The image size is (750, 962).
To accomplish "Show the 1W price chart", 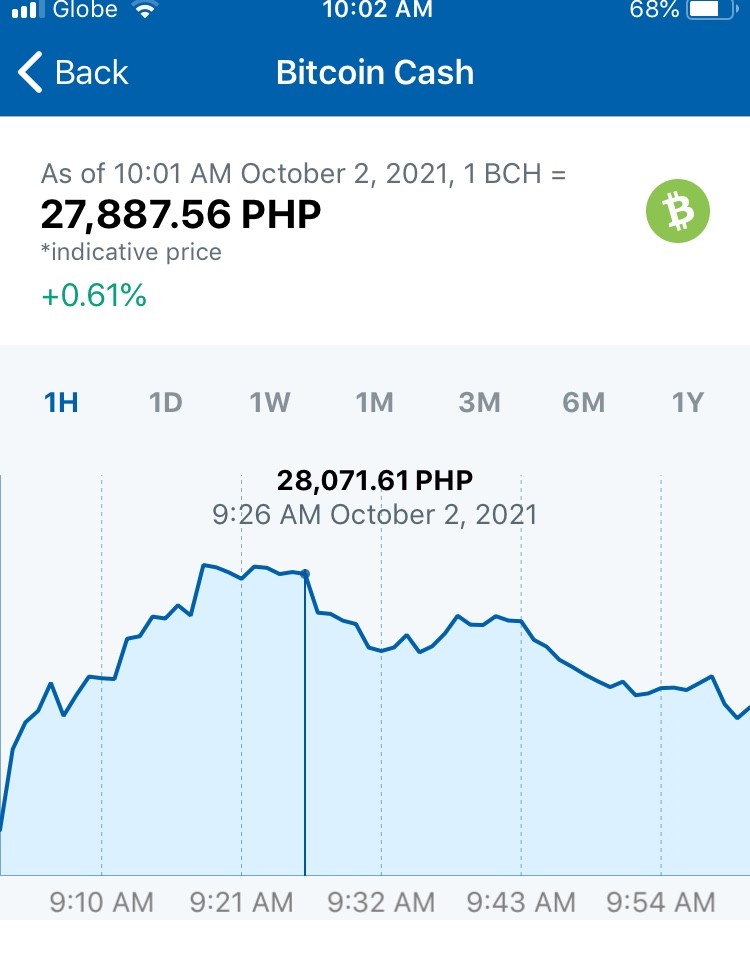I will 269,402.
